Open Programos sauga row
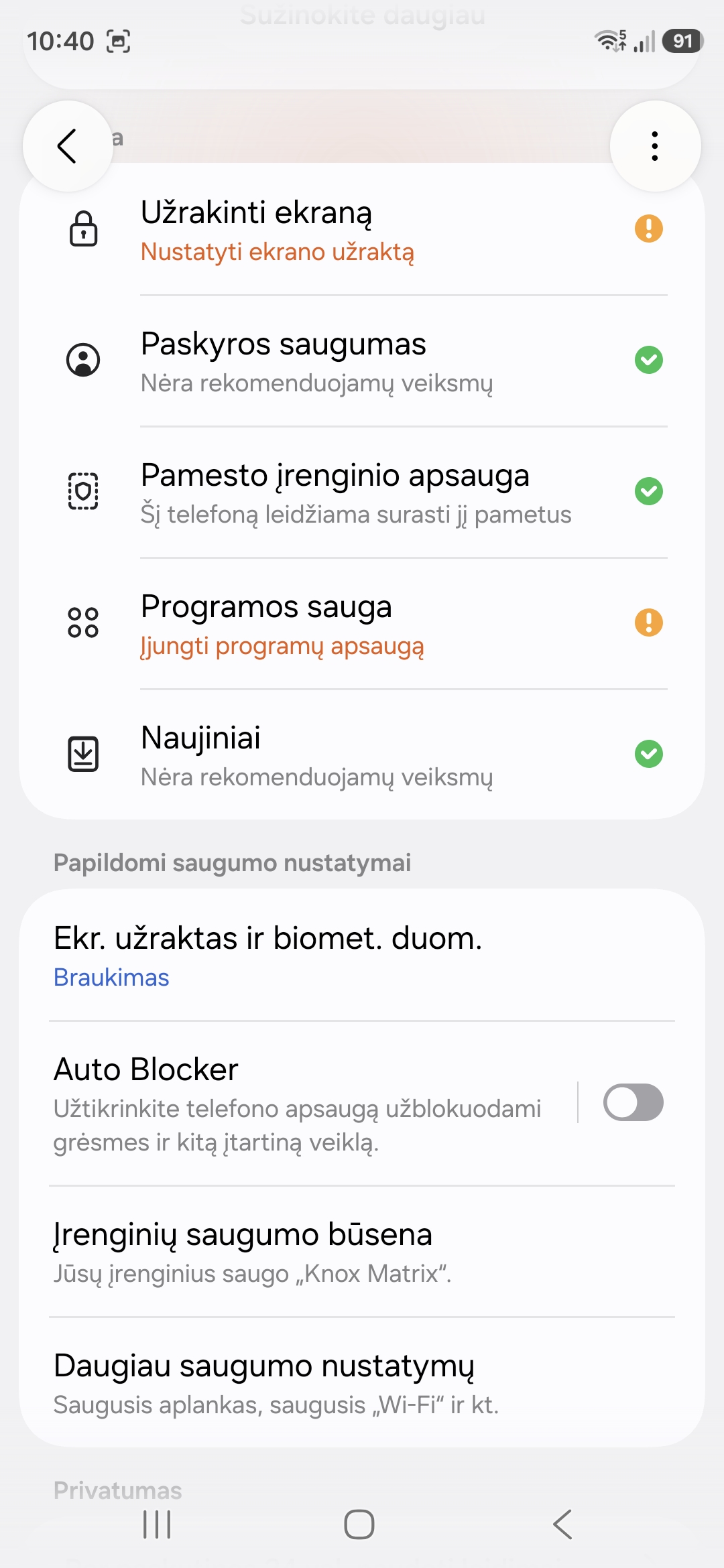Screen dimensions: 724x1568 tap(362, 624)
